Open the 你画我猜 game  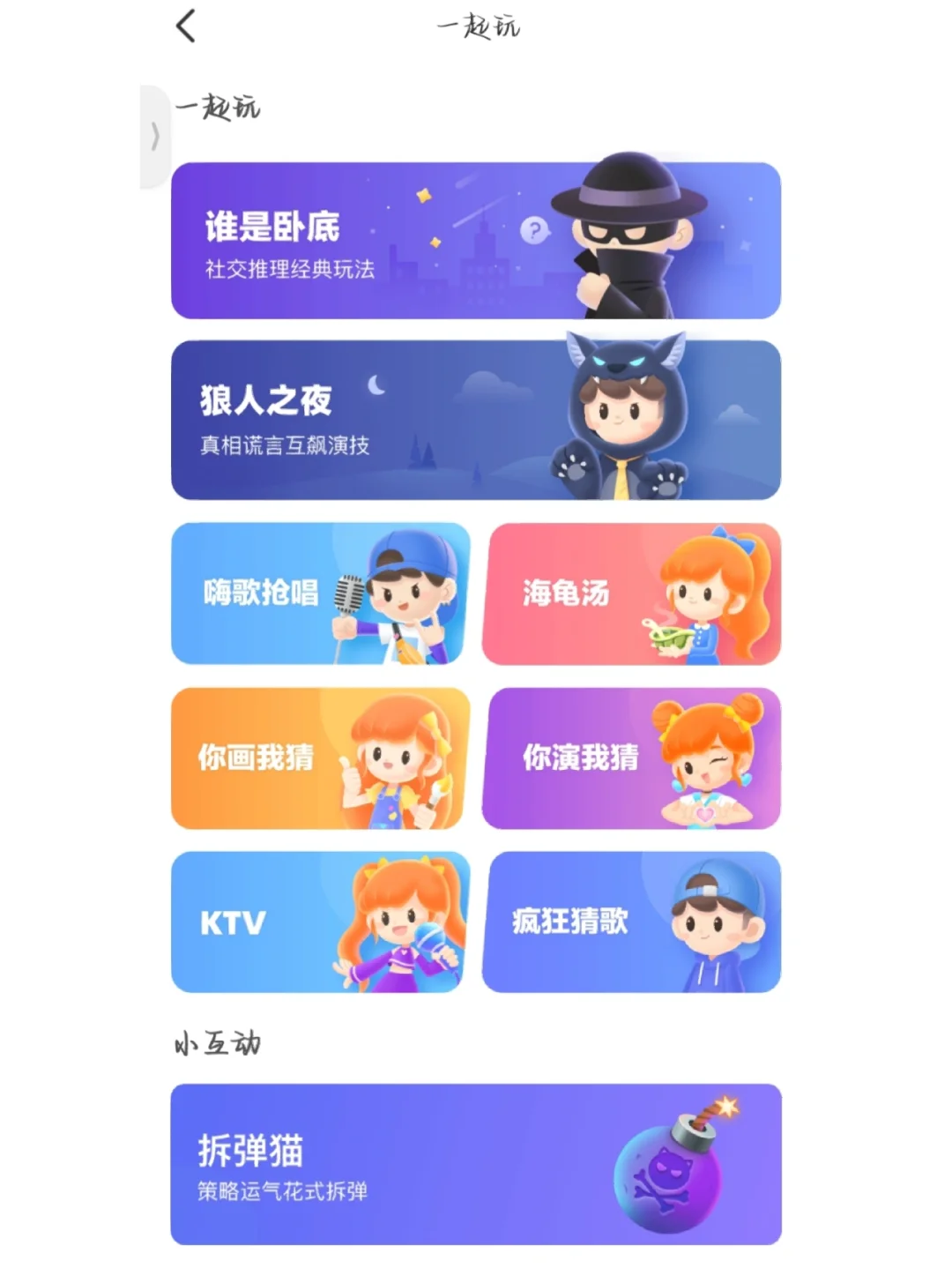(251, 758)
